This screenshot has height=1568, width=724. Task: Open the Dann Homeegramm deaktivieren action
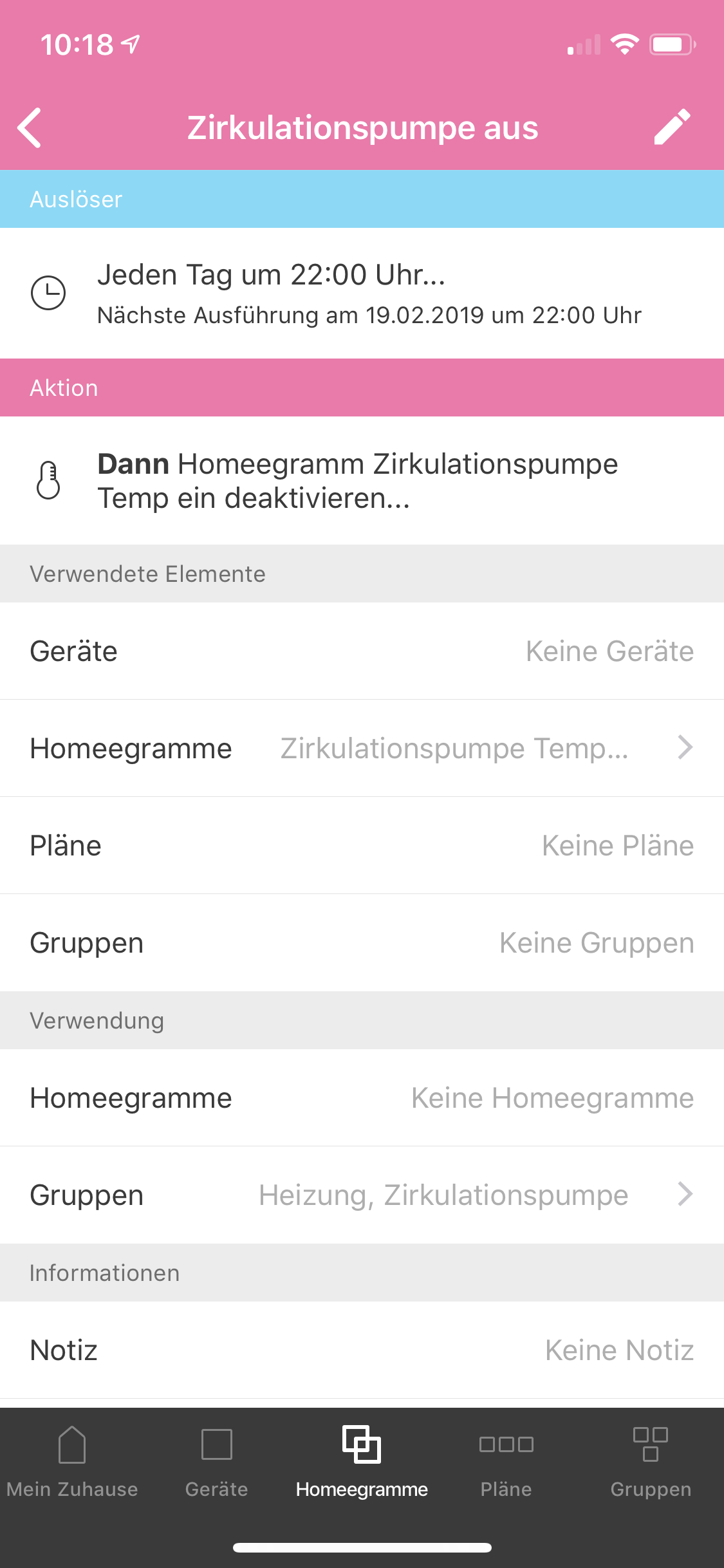[362, 481]
